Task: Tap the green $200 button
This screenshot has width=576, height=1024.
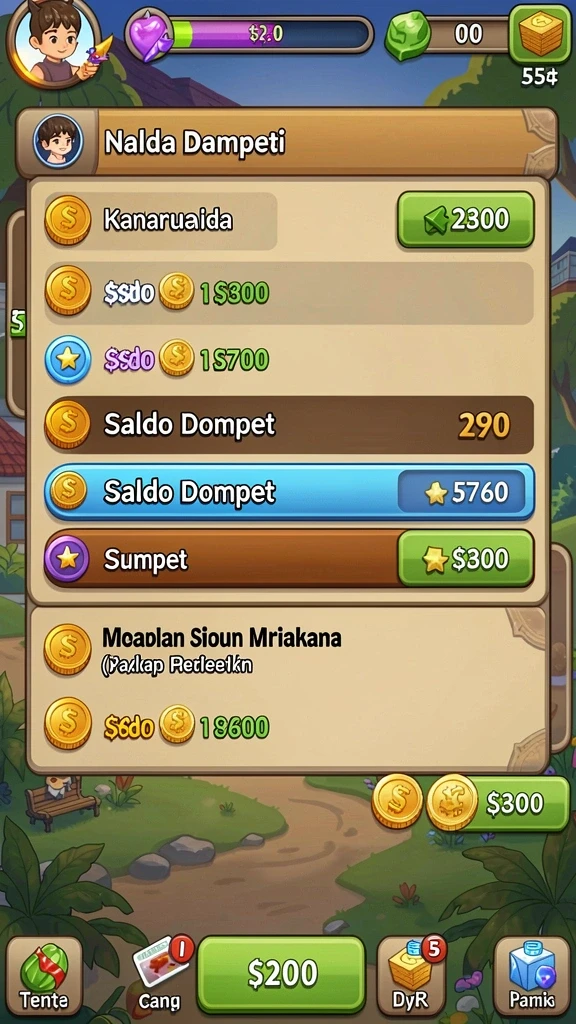Action: click(281, 974)
